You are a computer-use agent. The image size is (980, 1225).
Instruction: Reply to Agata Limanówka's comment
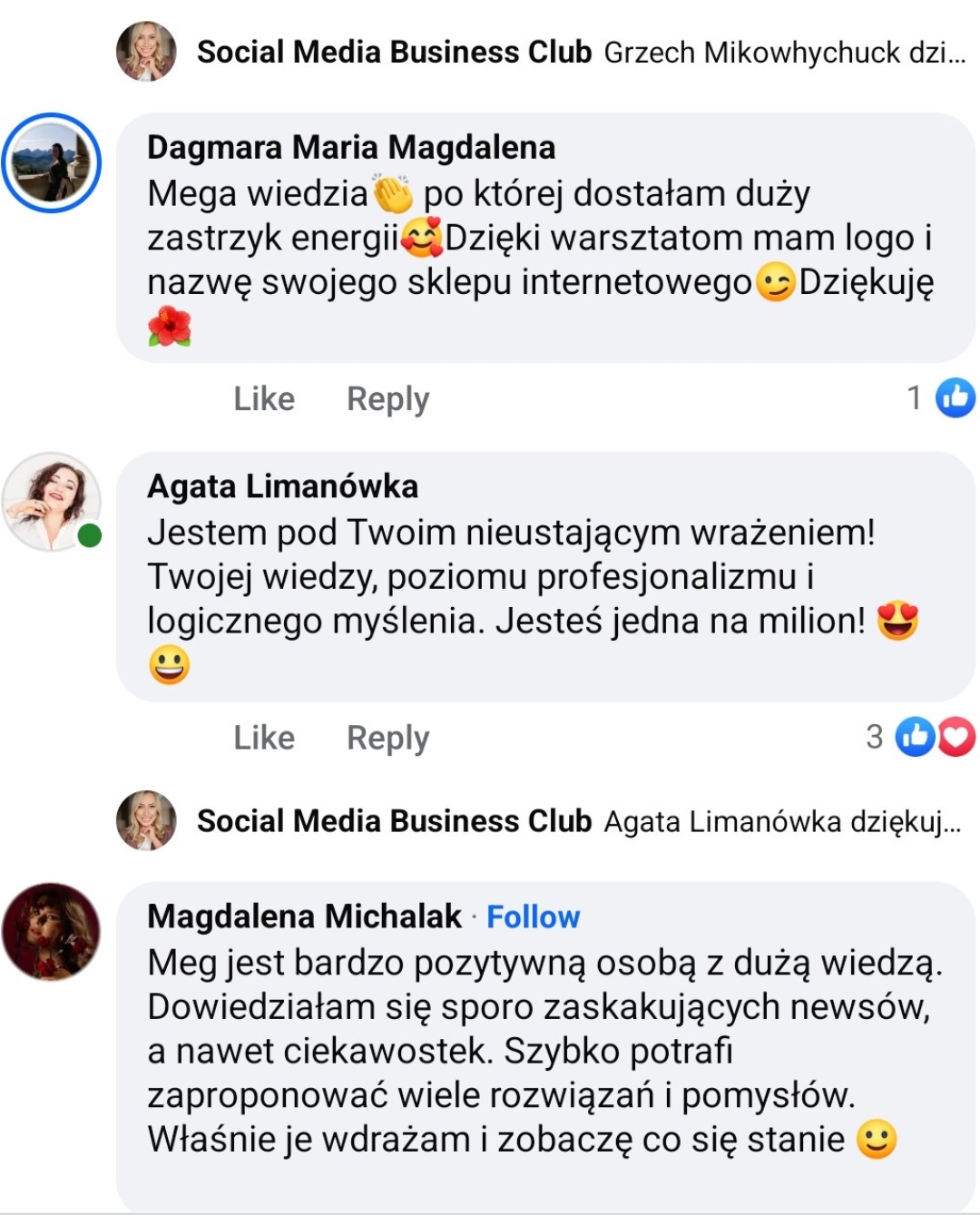point(387,738)
